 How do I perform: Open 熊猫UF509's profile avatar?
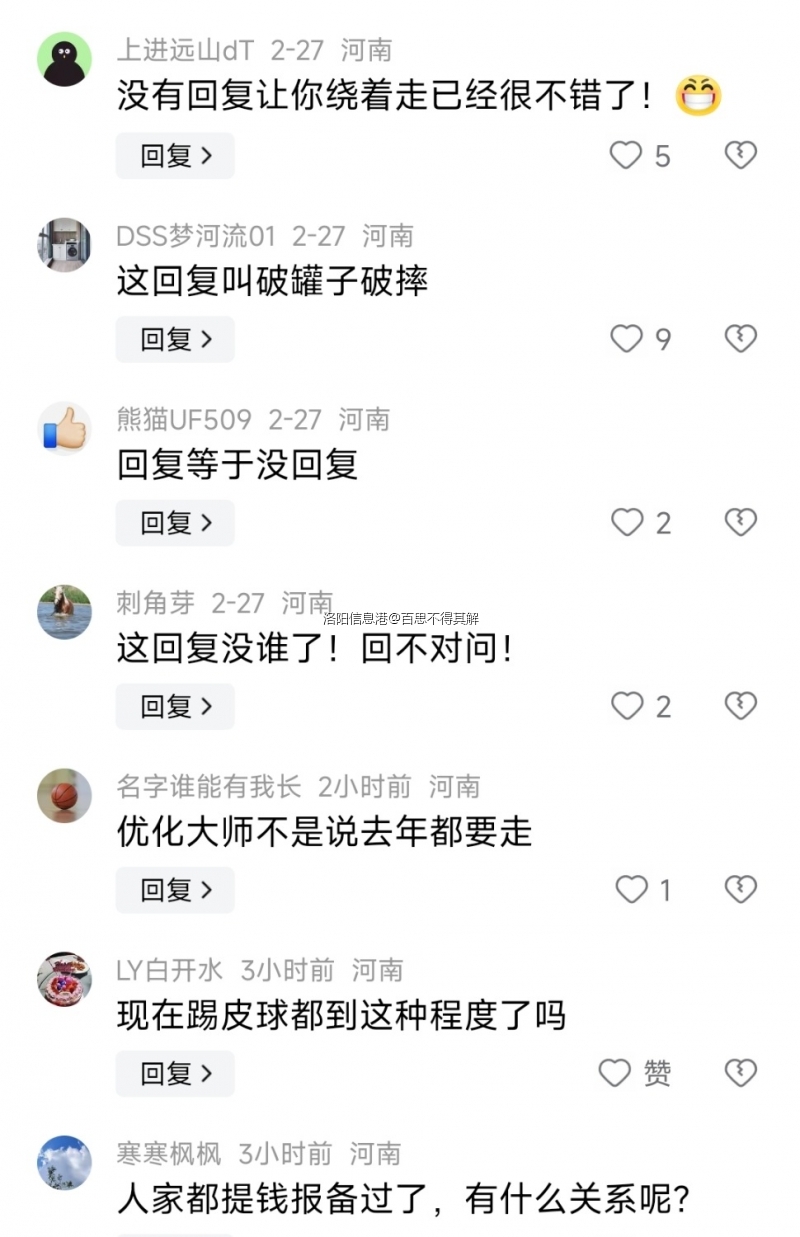(x=65, y=429)
